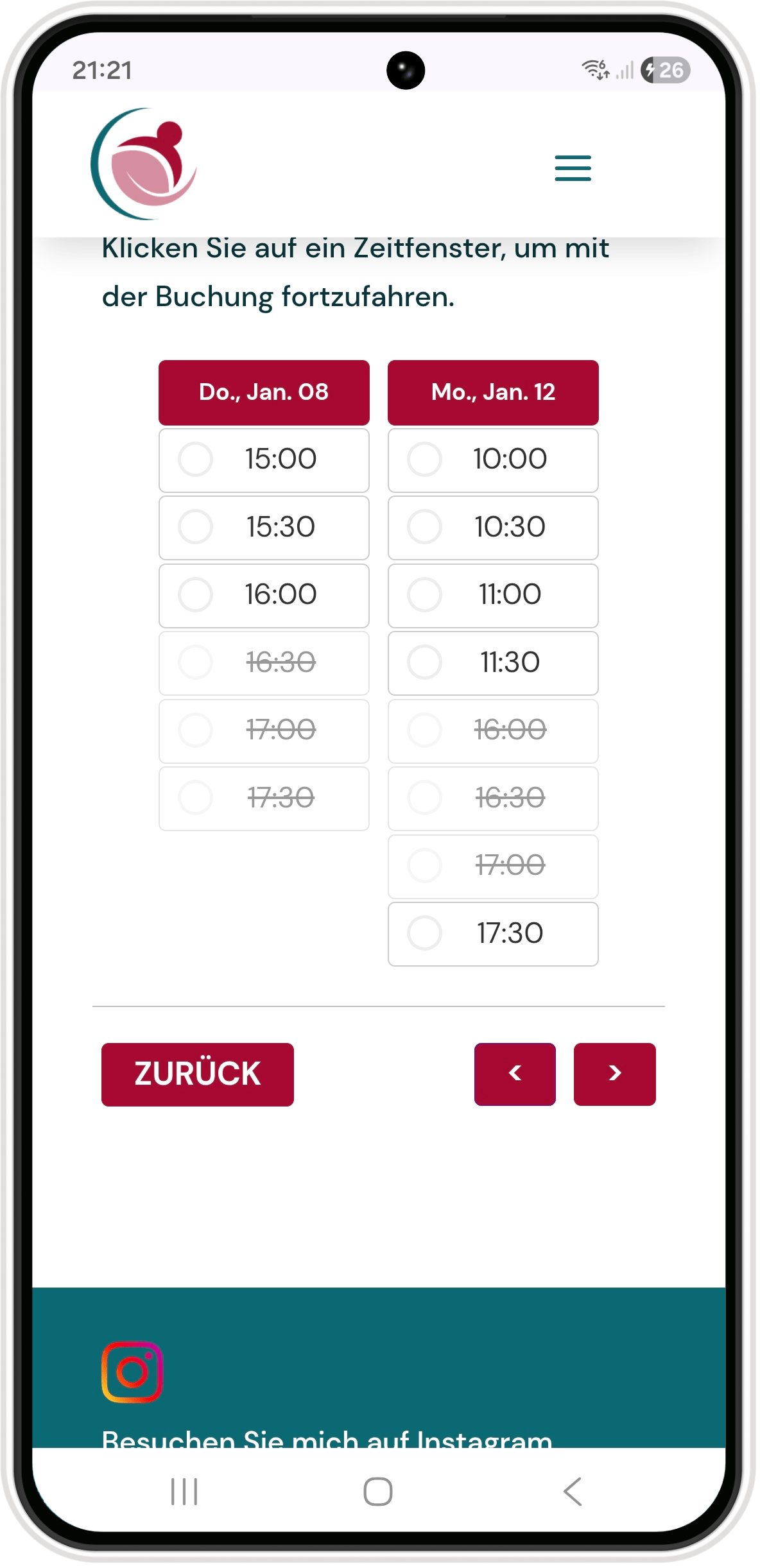Open recent apps from navigation bar
The height and width of the screenshot is (1568, 760).
pyautogui.click(x=184, y=1491)
